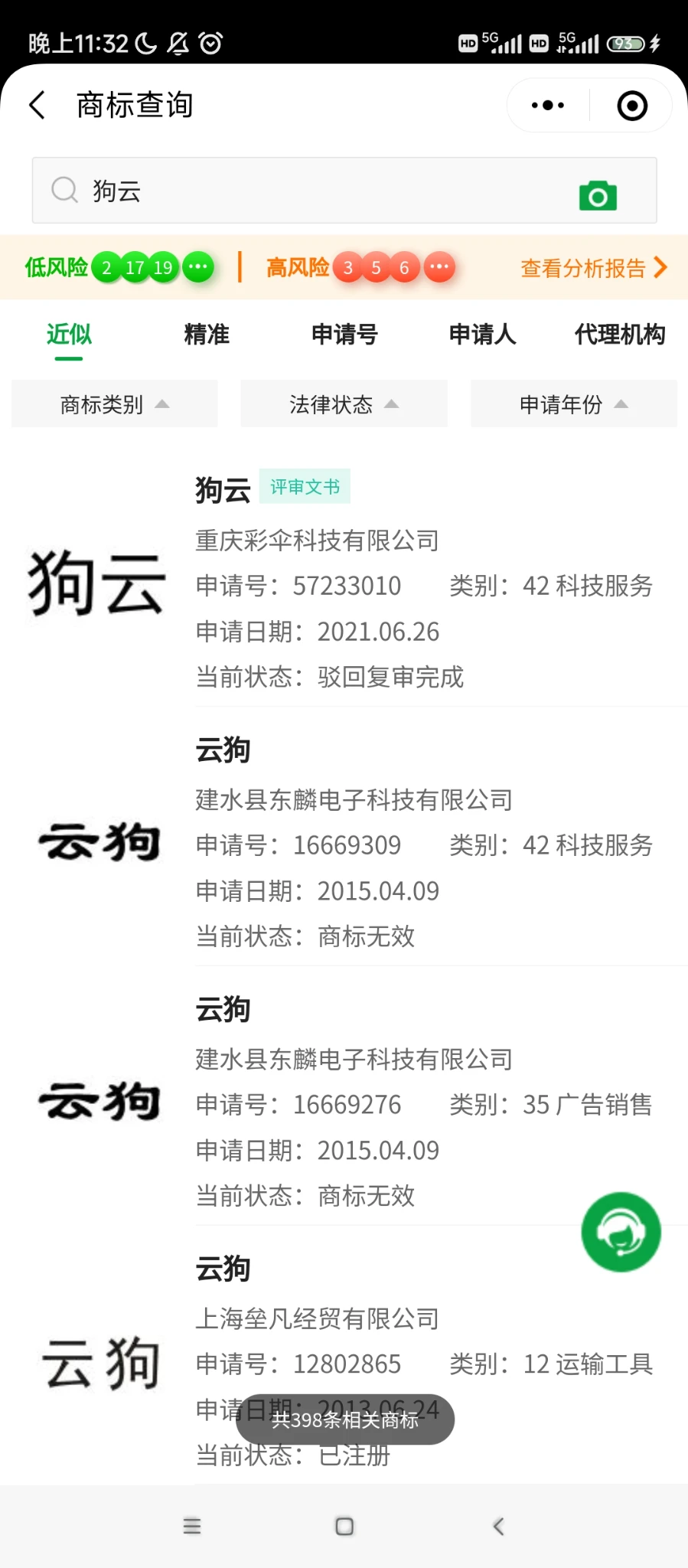Expand the 商标类别 filter
This screenshot has width=688, height=1568.
point(115,403)
